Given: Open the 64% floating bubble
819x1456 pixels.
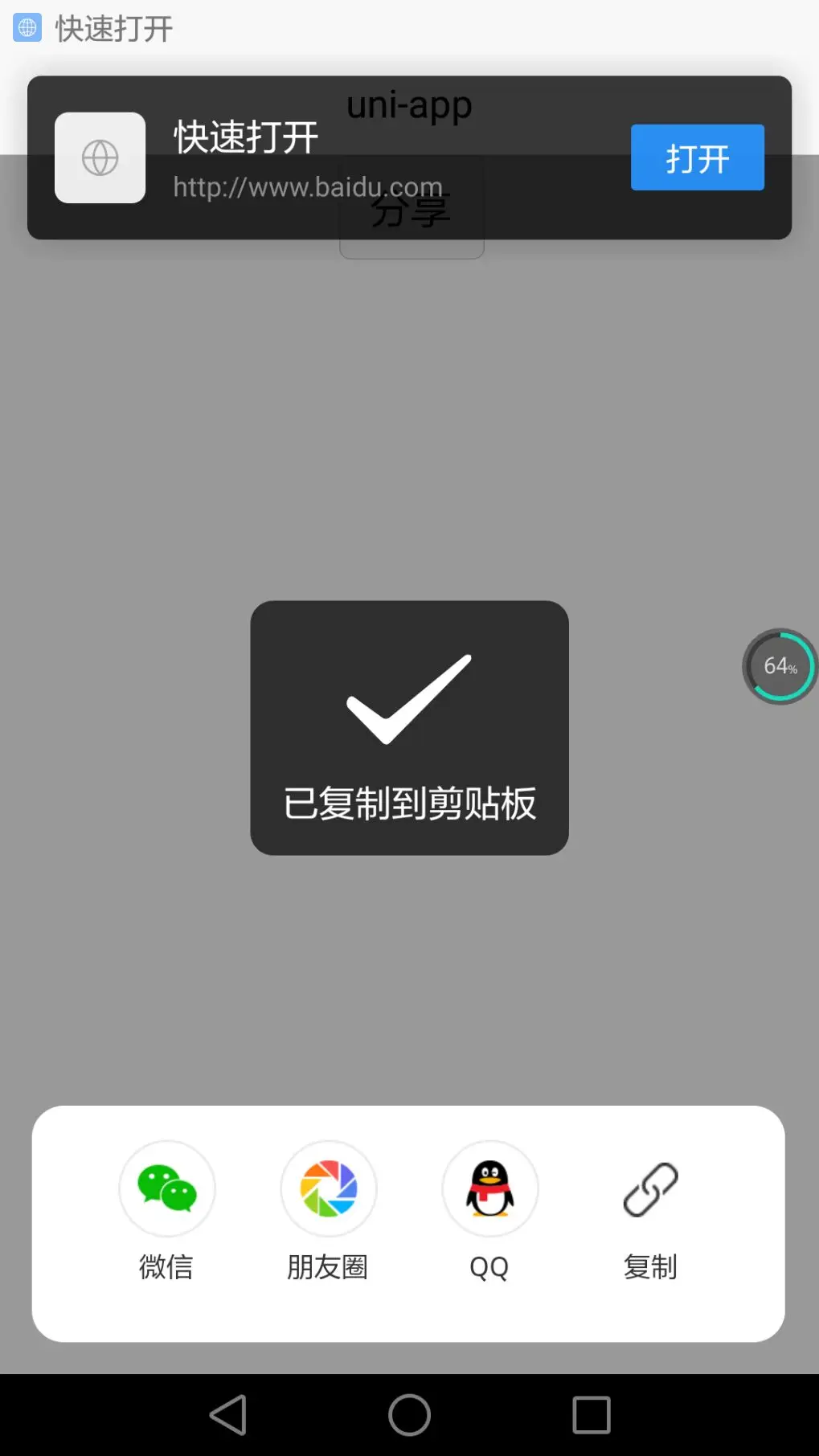Looking at the screenshot, I should tap(779, 666).
